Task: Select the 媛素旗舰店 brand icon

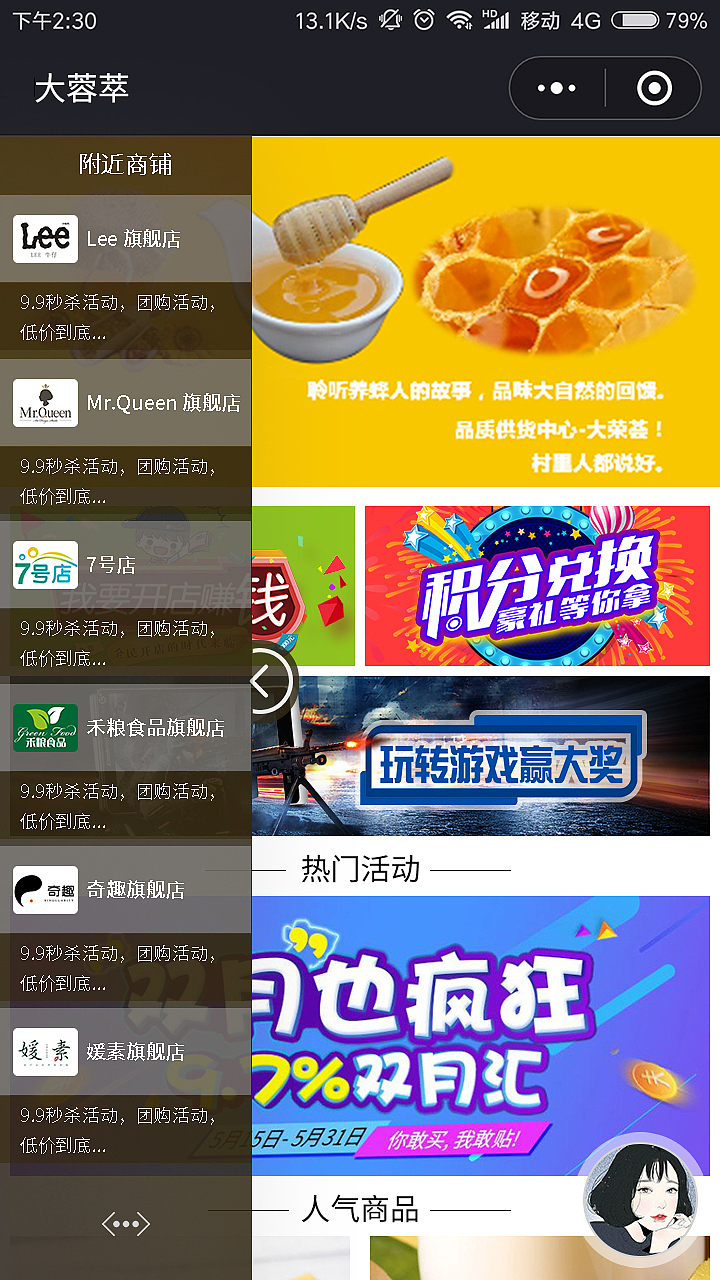Action: point(44,1052)
